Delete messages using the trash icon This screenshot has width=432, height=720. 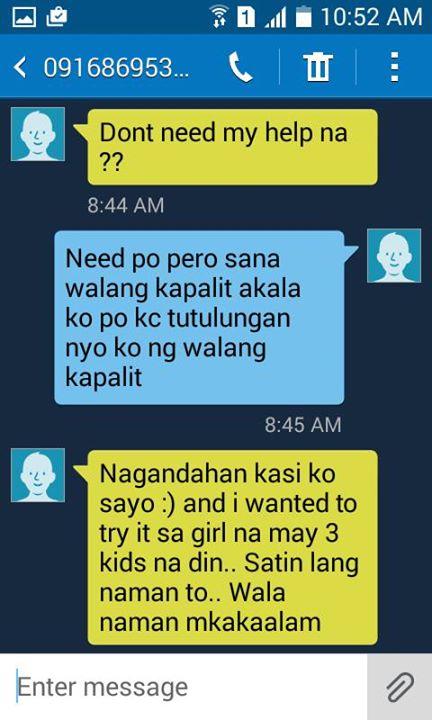pyautogui.click(x=318, y=67)
